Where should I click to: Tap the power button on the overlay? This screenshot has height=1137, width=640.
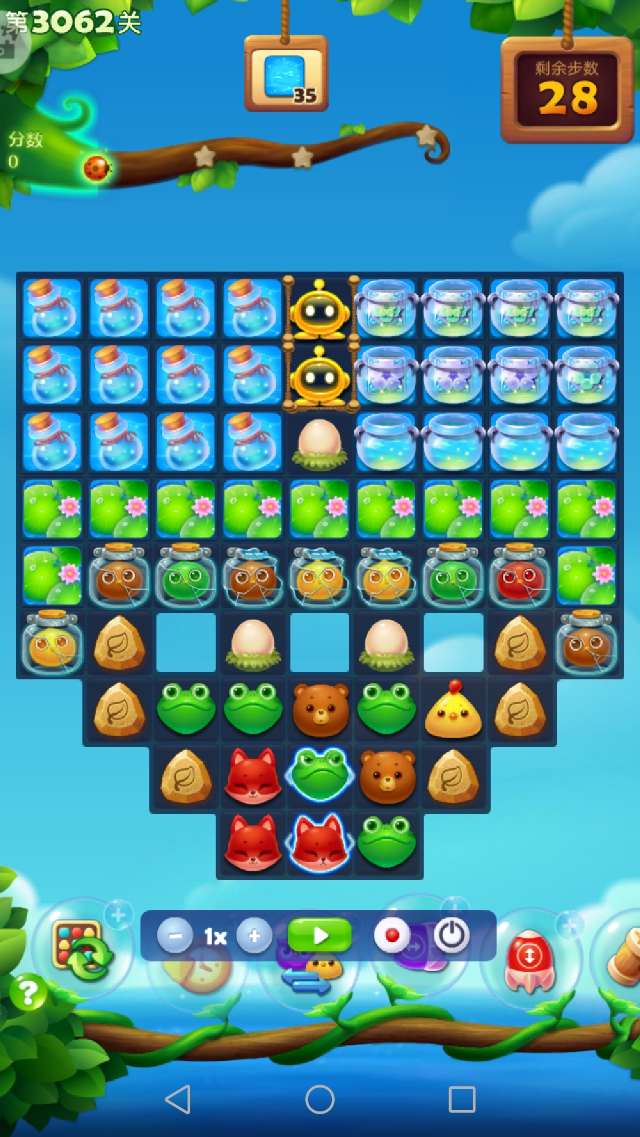coord(452,936)
